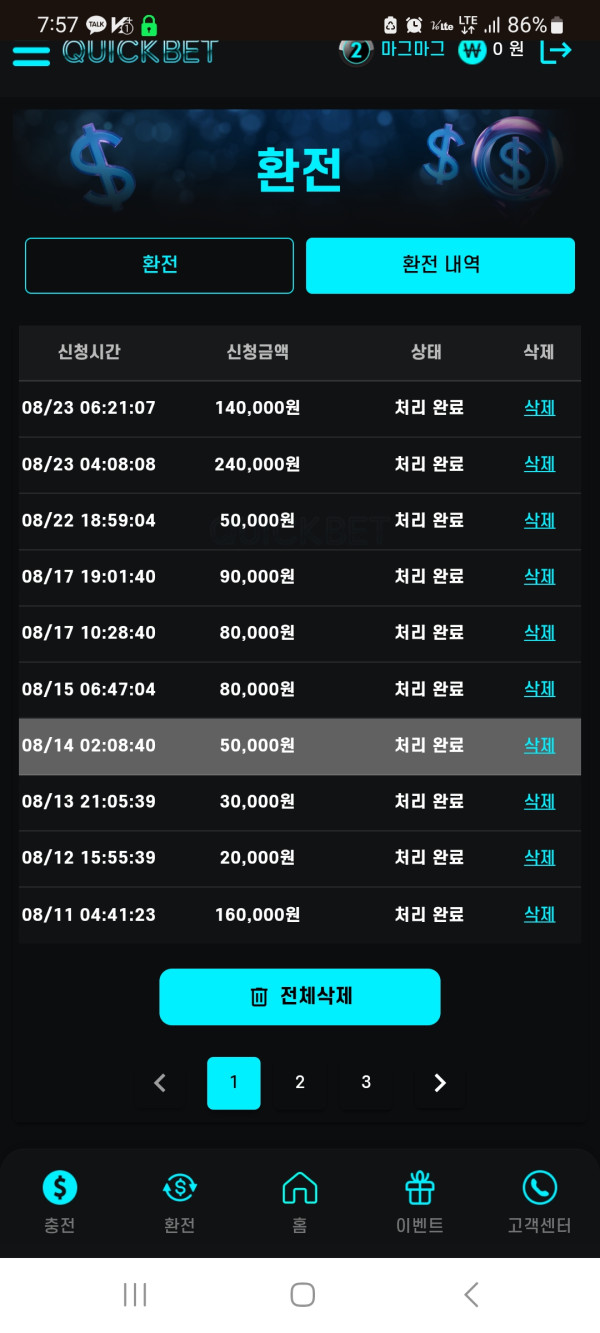Remove the 08/22 18:59:04 entry
600x1333 pixels.
pos(539,520)
